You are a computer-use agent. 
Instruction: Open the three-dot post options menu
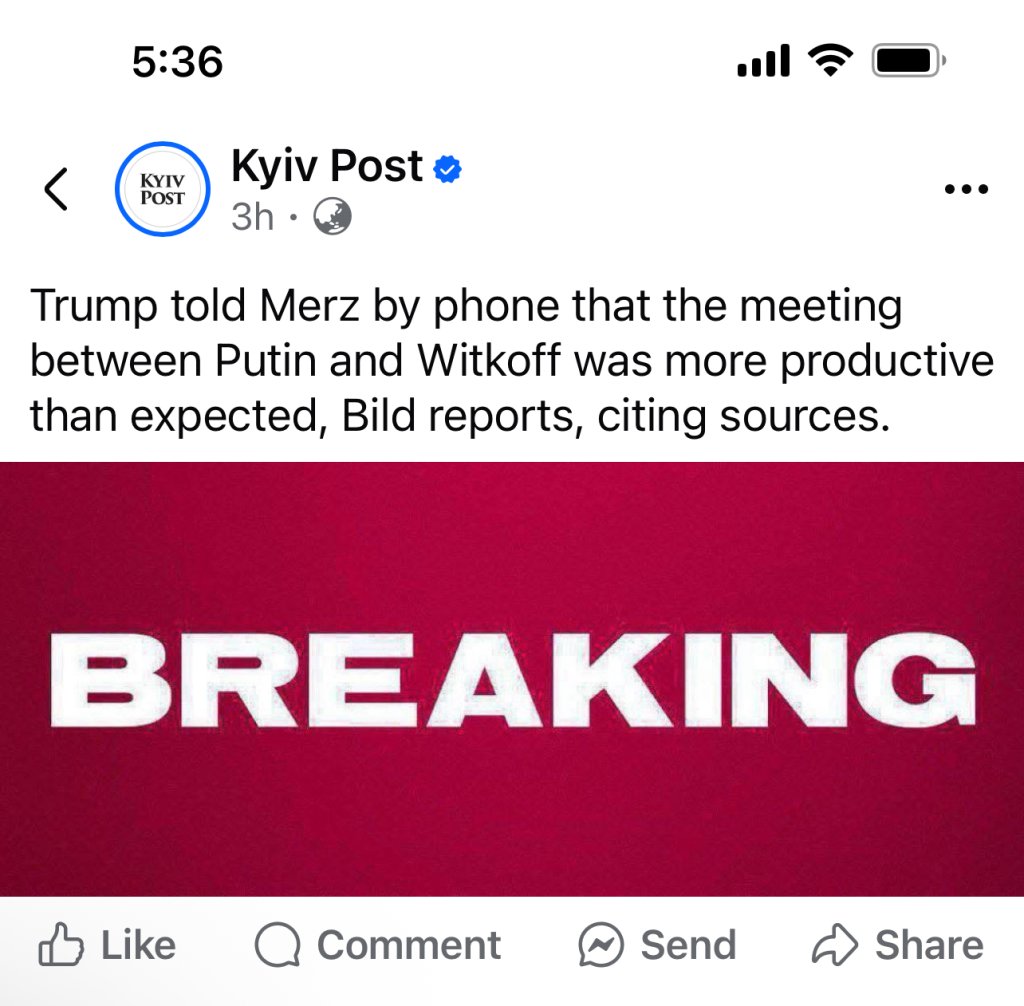[x=966, y=189]
